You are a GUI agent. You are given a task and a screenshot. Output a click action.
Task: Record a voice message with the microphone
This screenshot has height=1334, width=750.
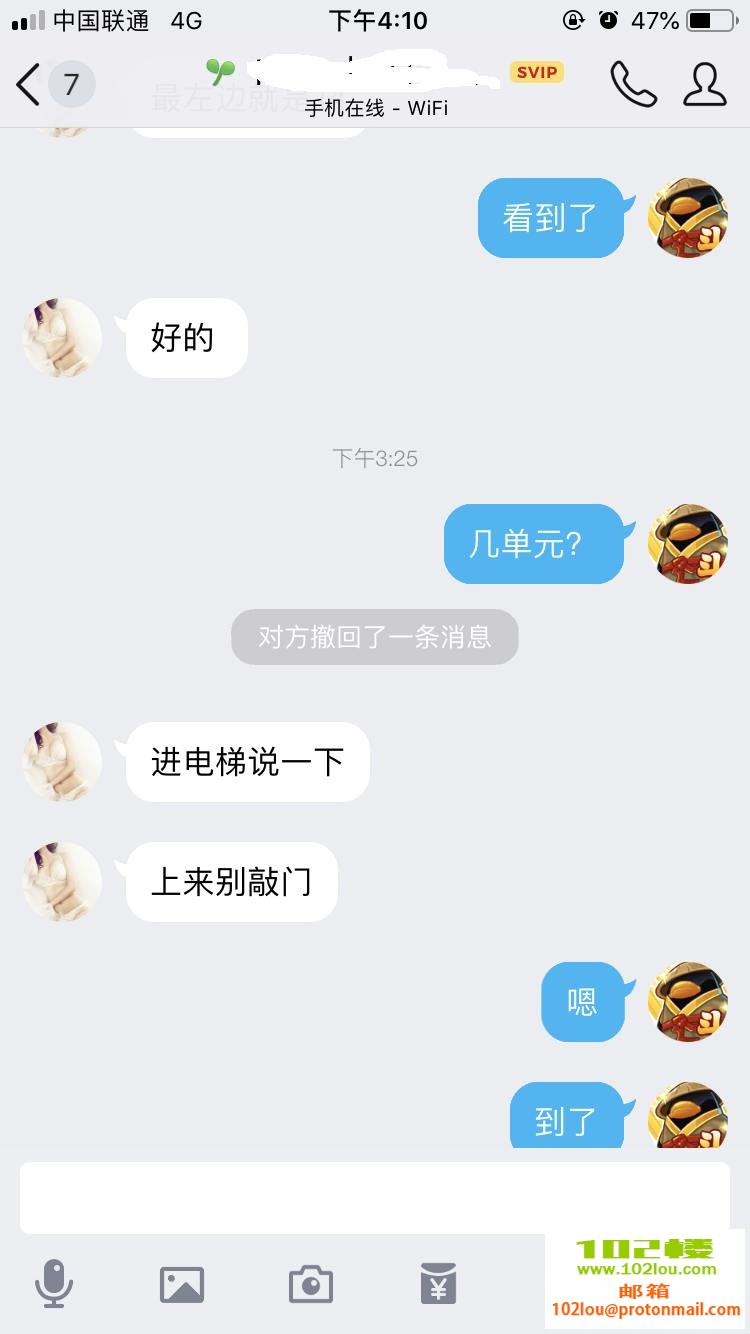coord(54,1284)
